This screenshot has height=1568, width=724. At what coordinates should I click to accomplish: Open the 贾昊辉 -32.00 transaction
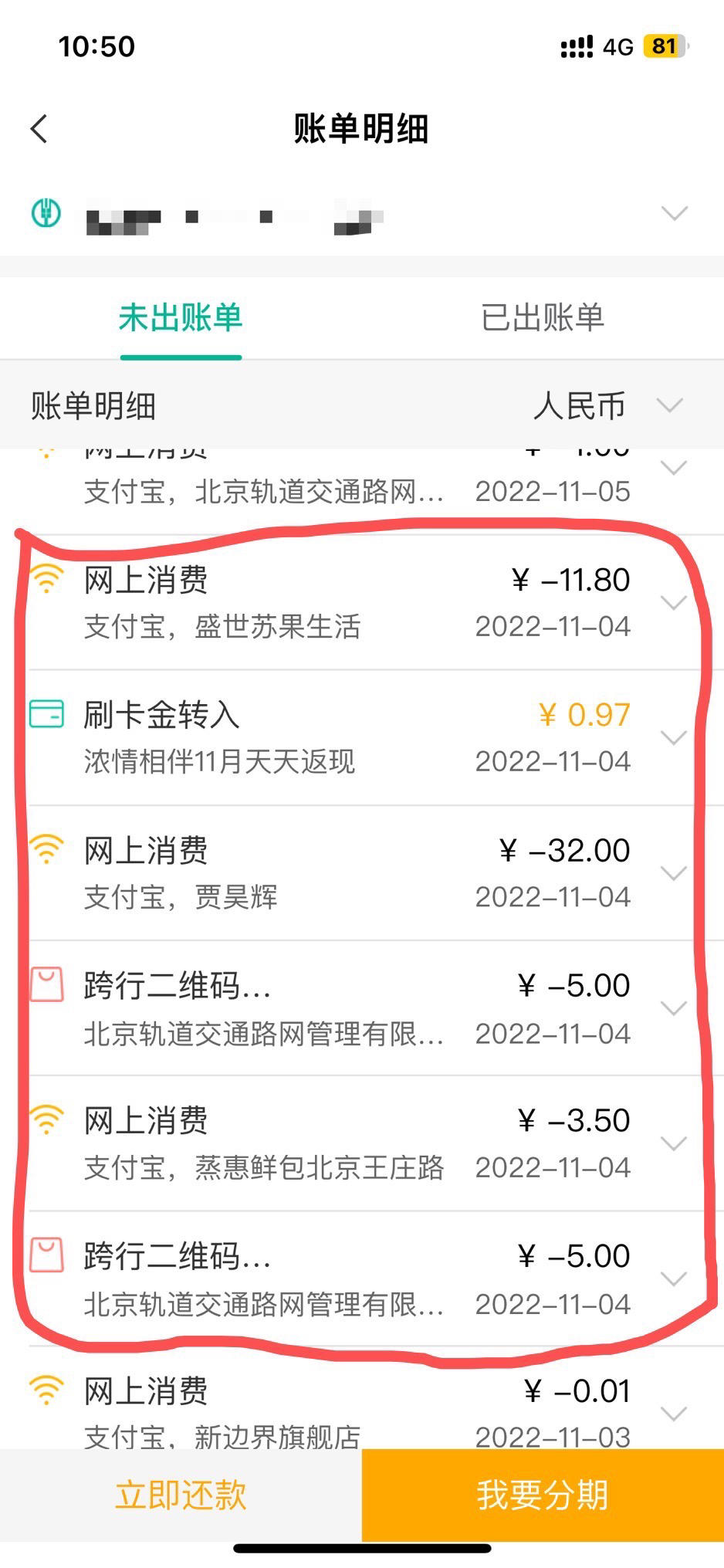[x=362, y=872]
